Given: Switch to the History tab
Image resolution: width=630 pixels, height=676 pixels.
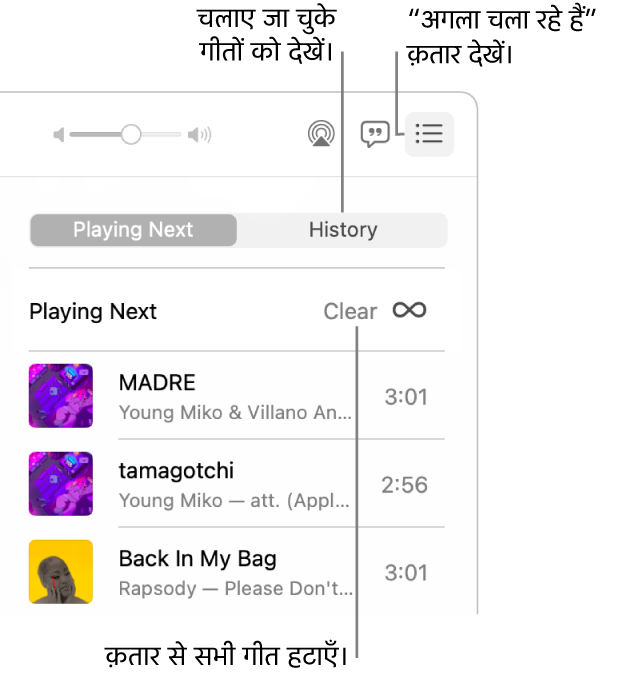Looking at the screenshot, I should [x=342, y=230].
